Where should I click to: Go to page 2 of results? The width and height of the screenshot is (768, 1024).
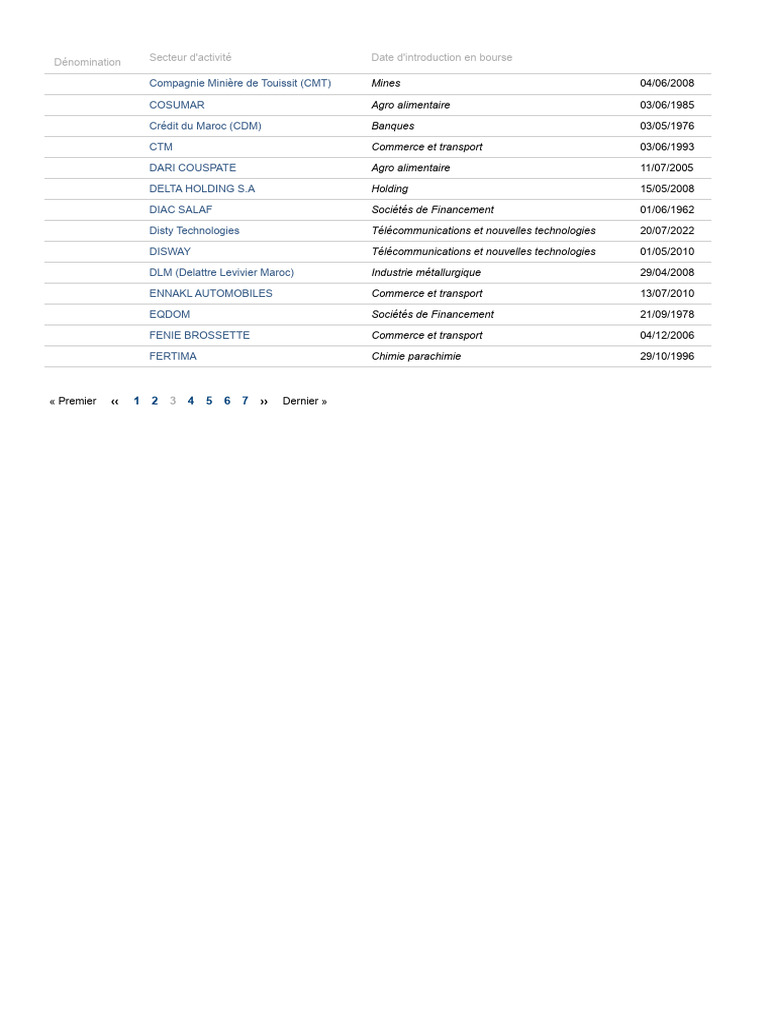coord(155,400)
